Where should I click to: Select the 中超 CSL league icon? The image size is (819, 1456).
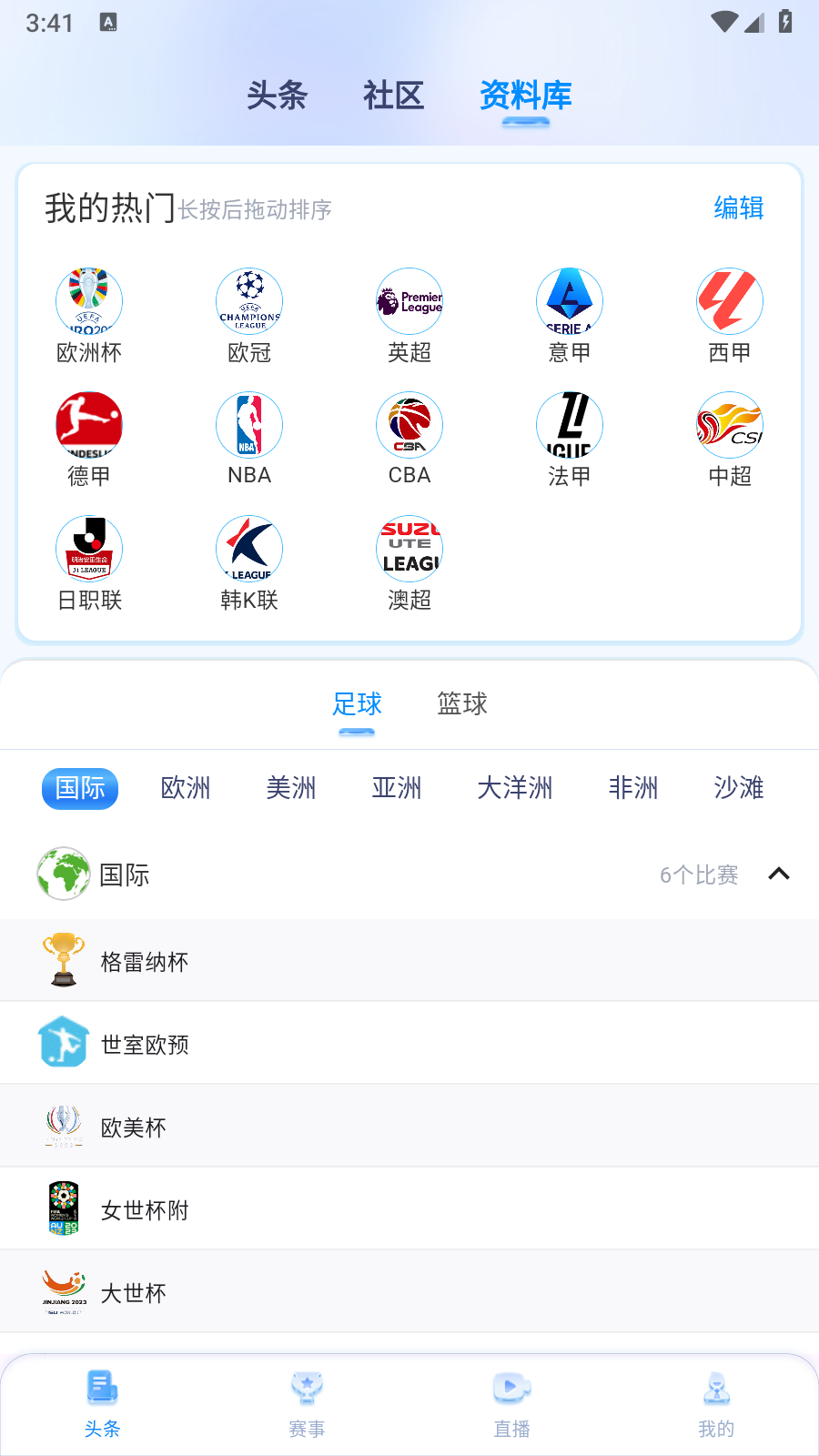click(x=730, y=425)
